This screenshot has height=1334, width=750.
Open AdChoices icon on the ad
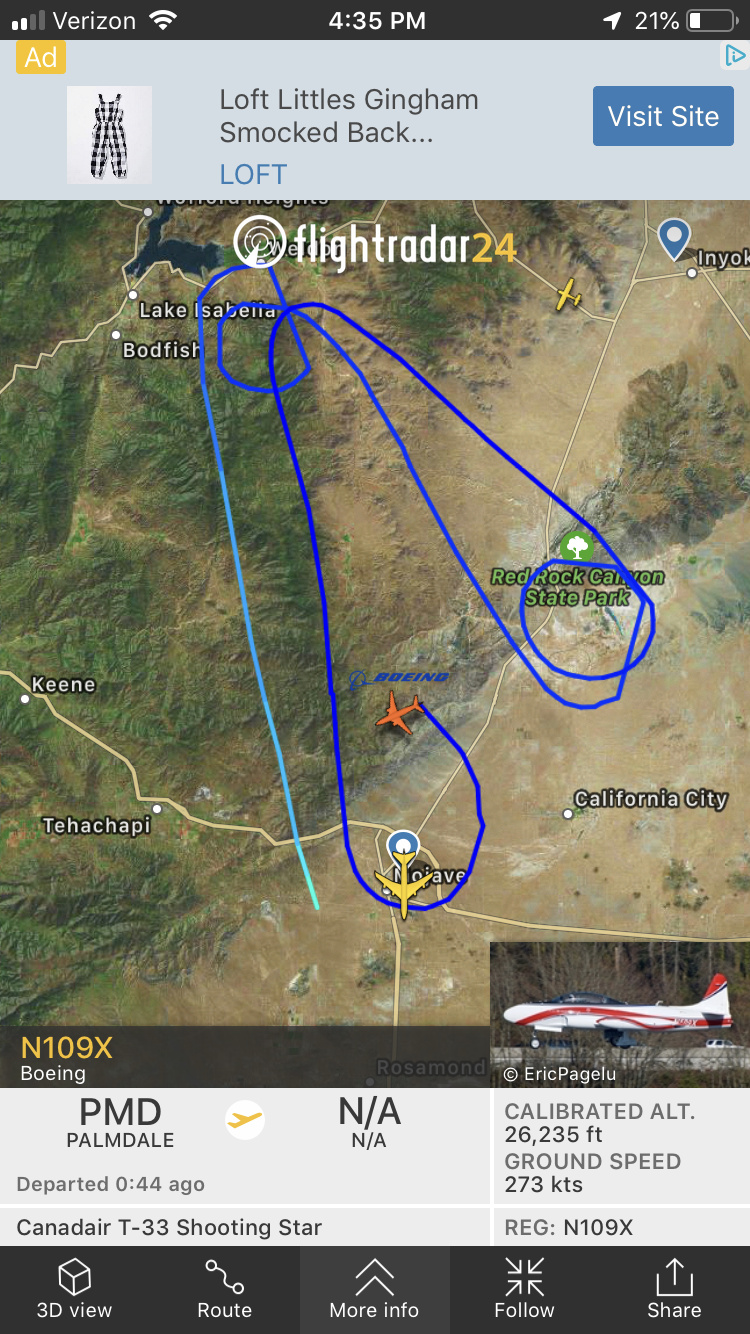[x=735, y=56]
